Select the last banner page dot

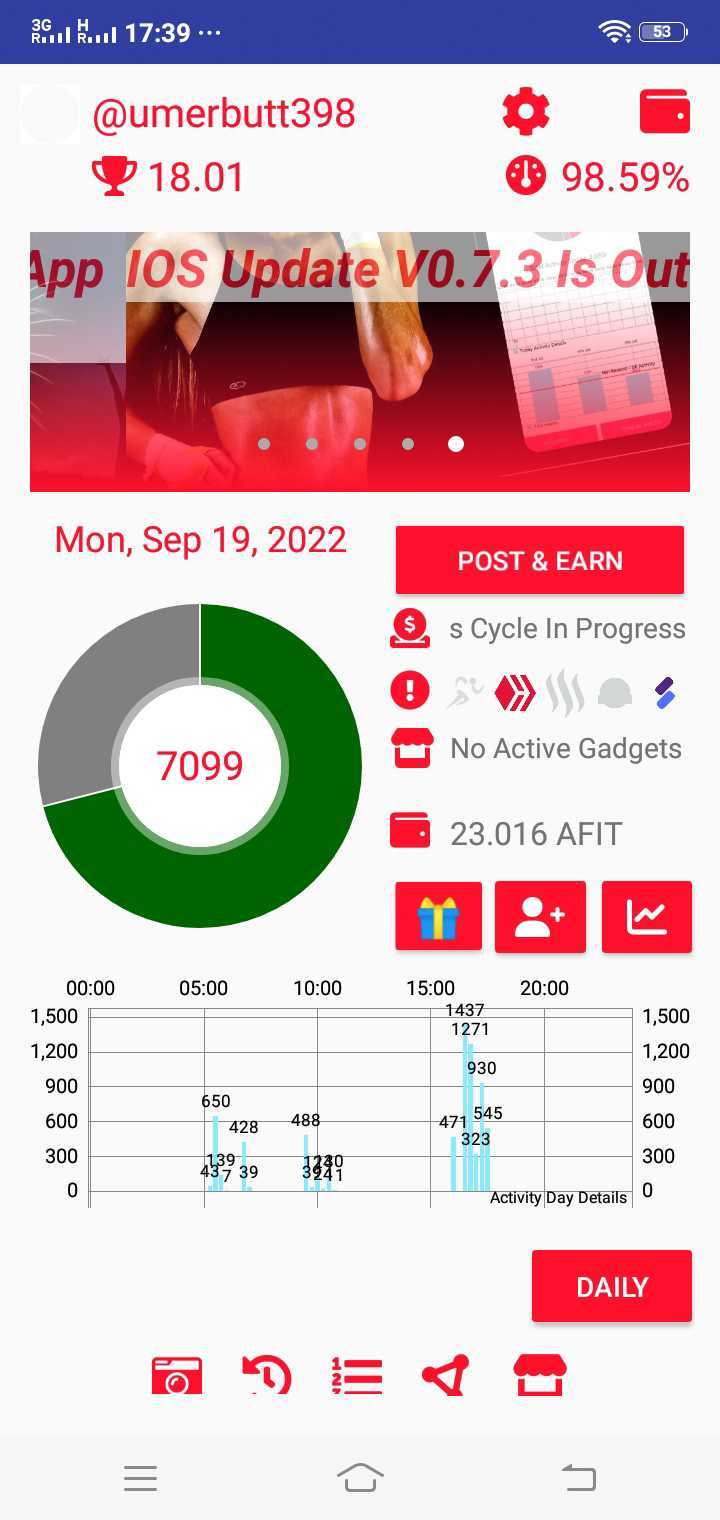456,444
